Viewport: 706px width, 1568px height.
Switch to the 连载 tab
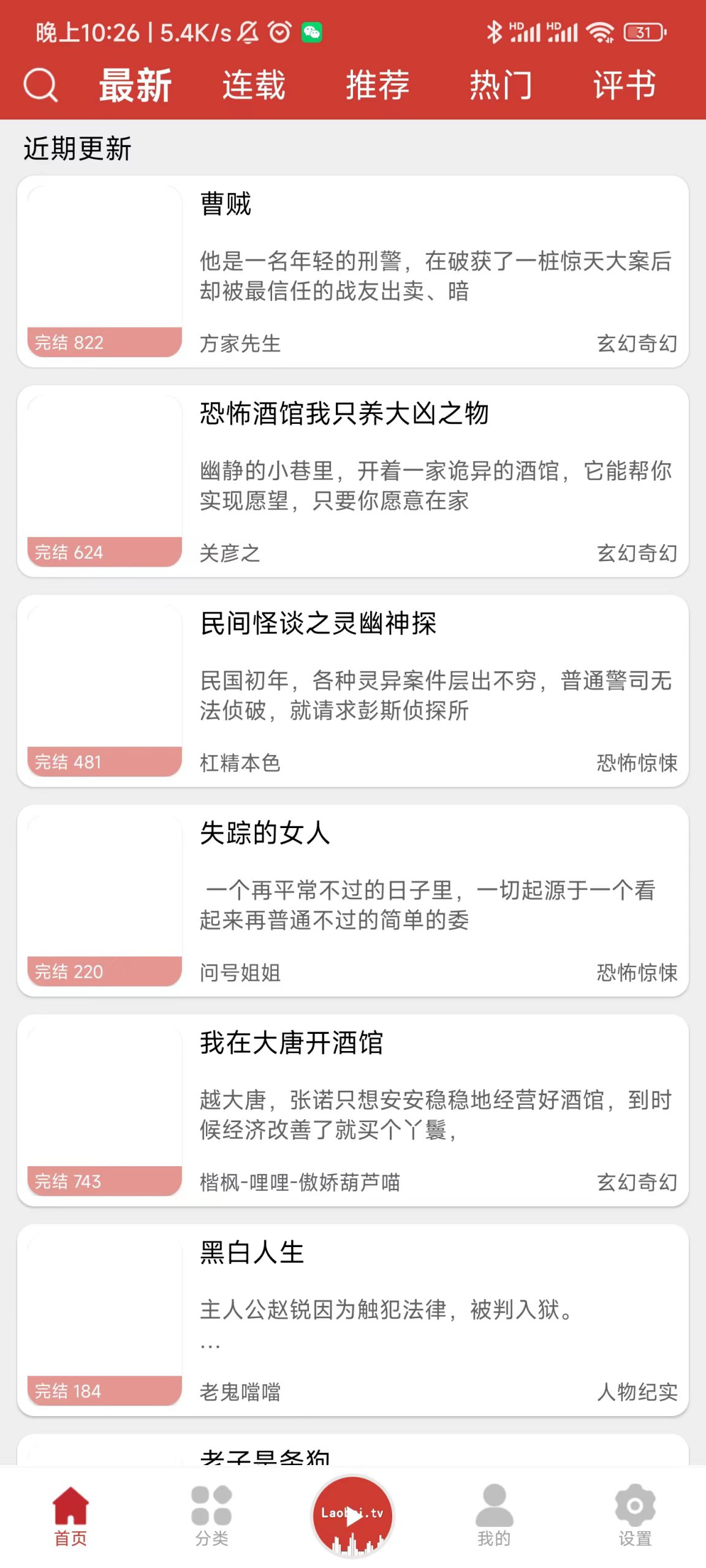pyautogui.click(x=254, y=86)
